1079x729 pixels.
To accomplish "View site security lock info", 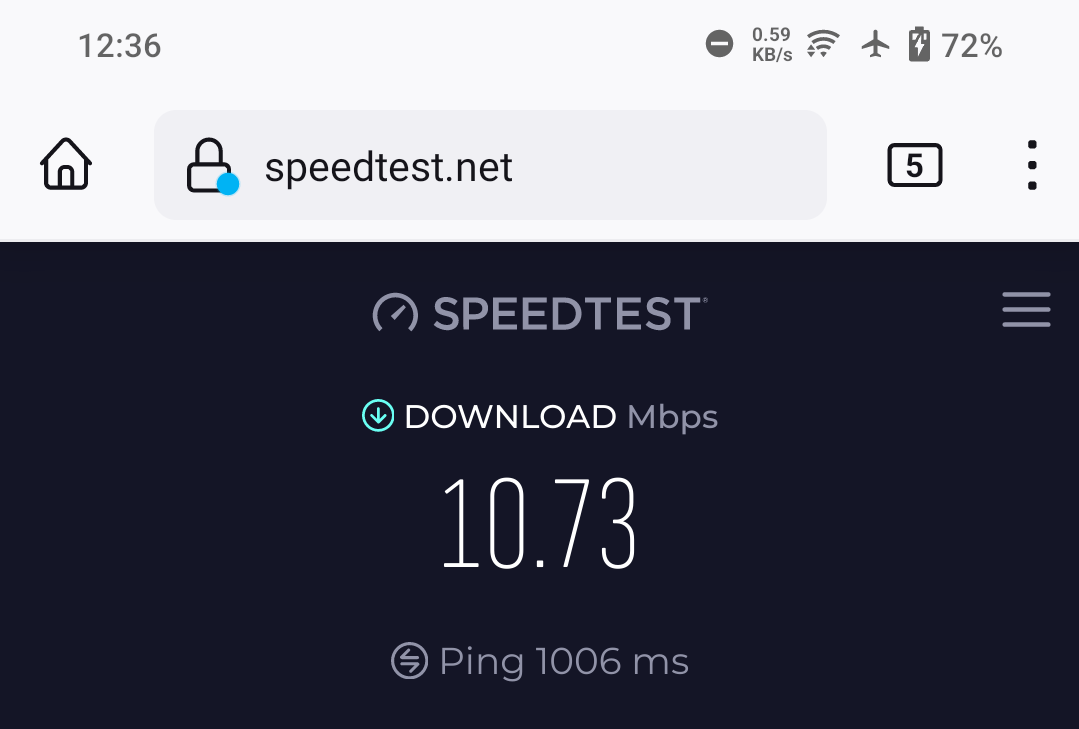I will (x=210, y=166).
